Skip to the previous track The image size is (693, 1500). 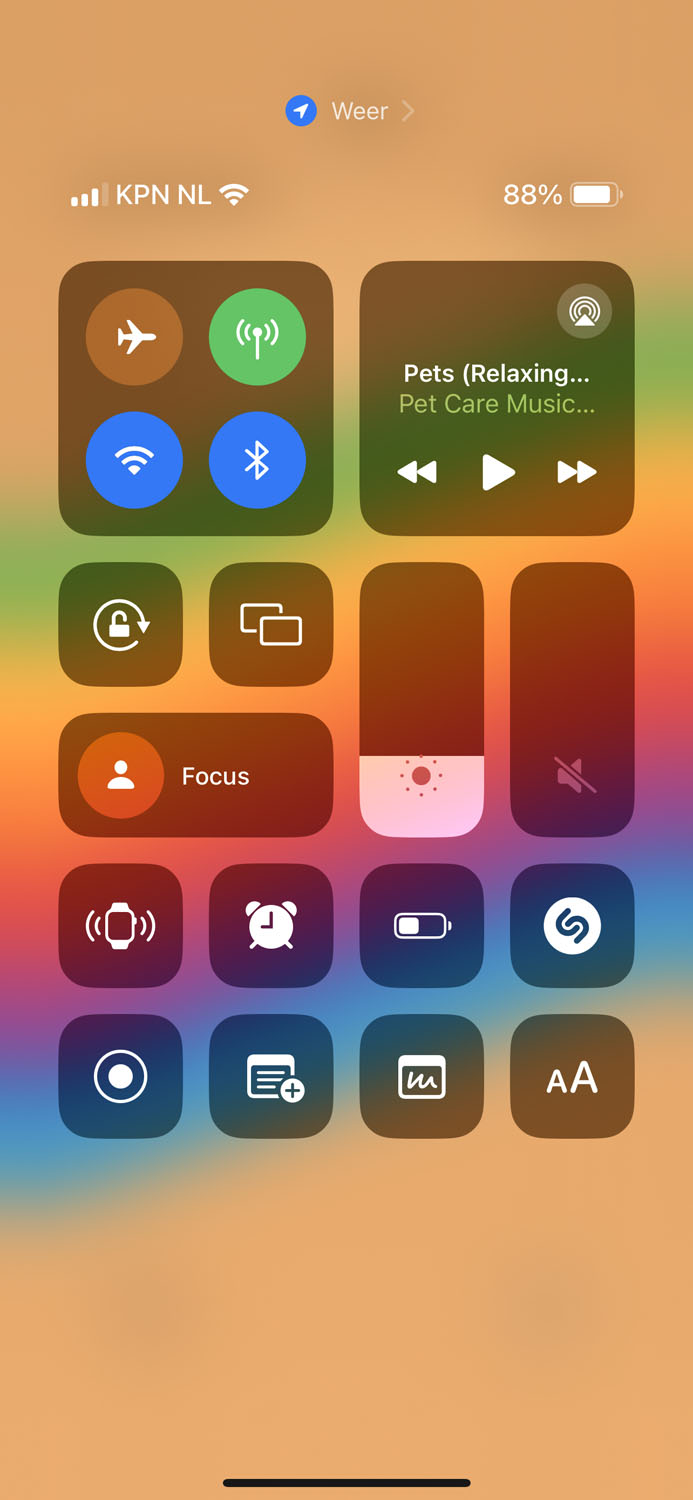tap(417, 472)
